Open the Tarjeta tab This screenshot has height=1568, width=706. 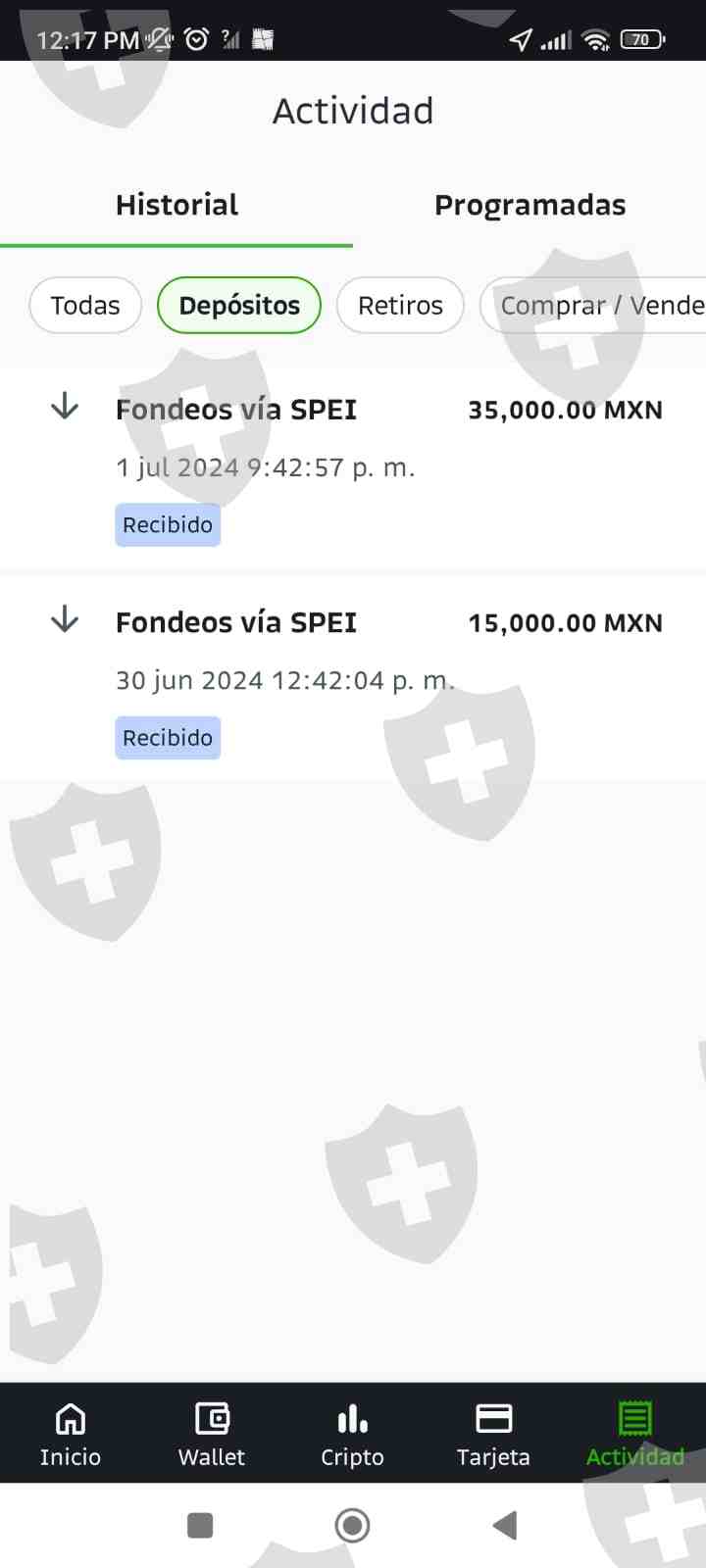pos(493,1433)
